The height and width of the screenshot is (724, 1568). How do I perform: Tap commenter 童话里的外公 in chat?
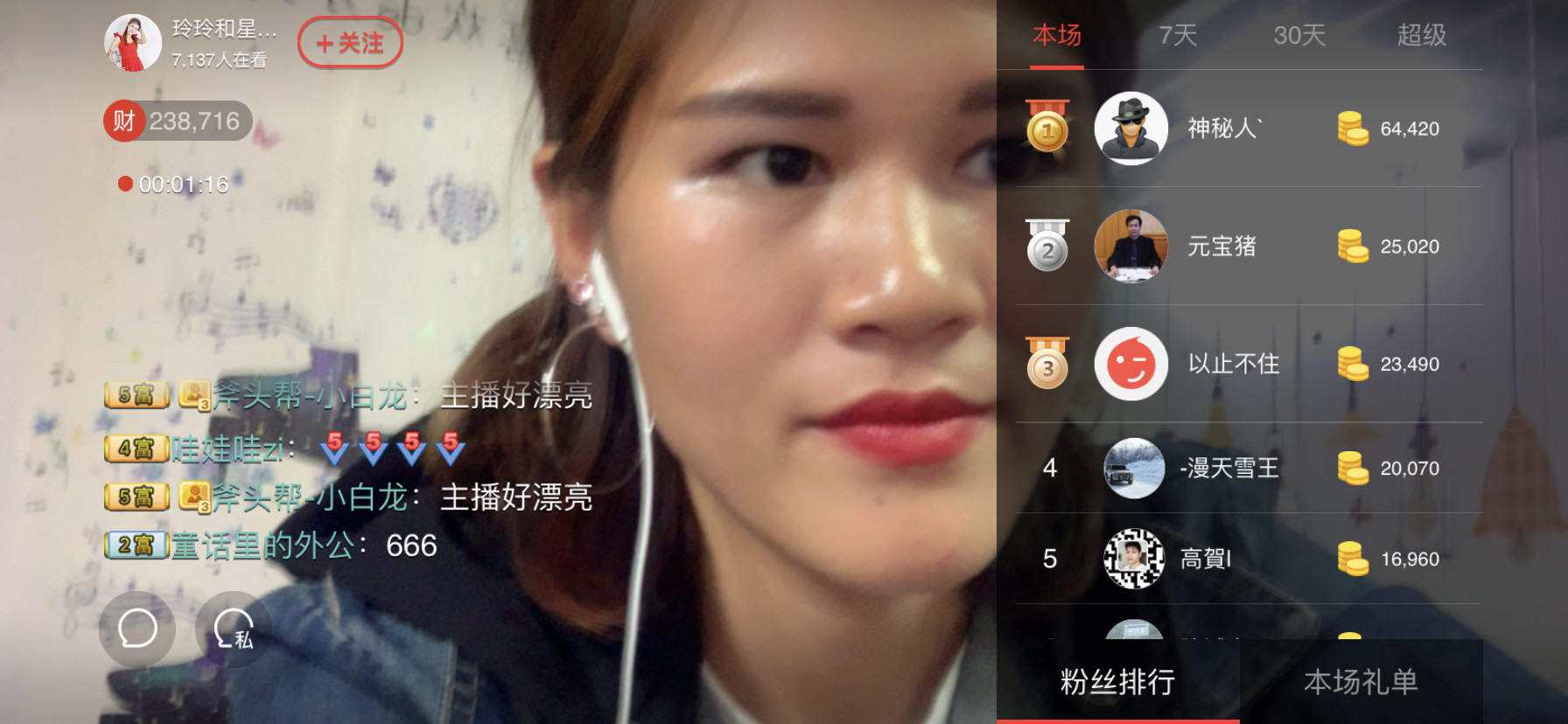tap(262, 546)
